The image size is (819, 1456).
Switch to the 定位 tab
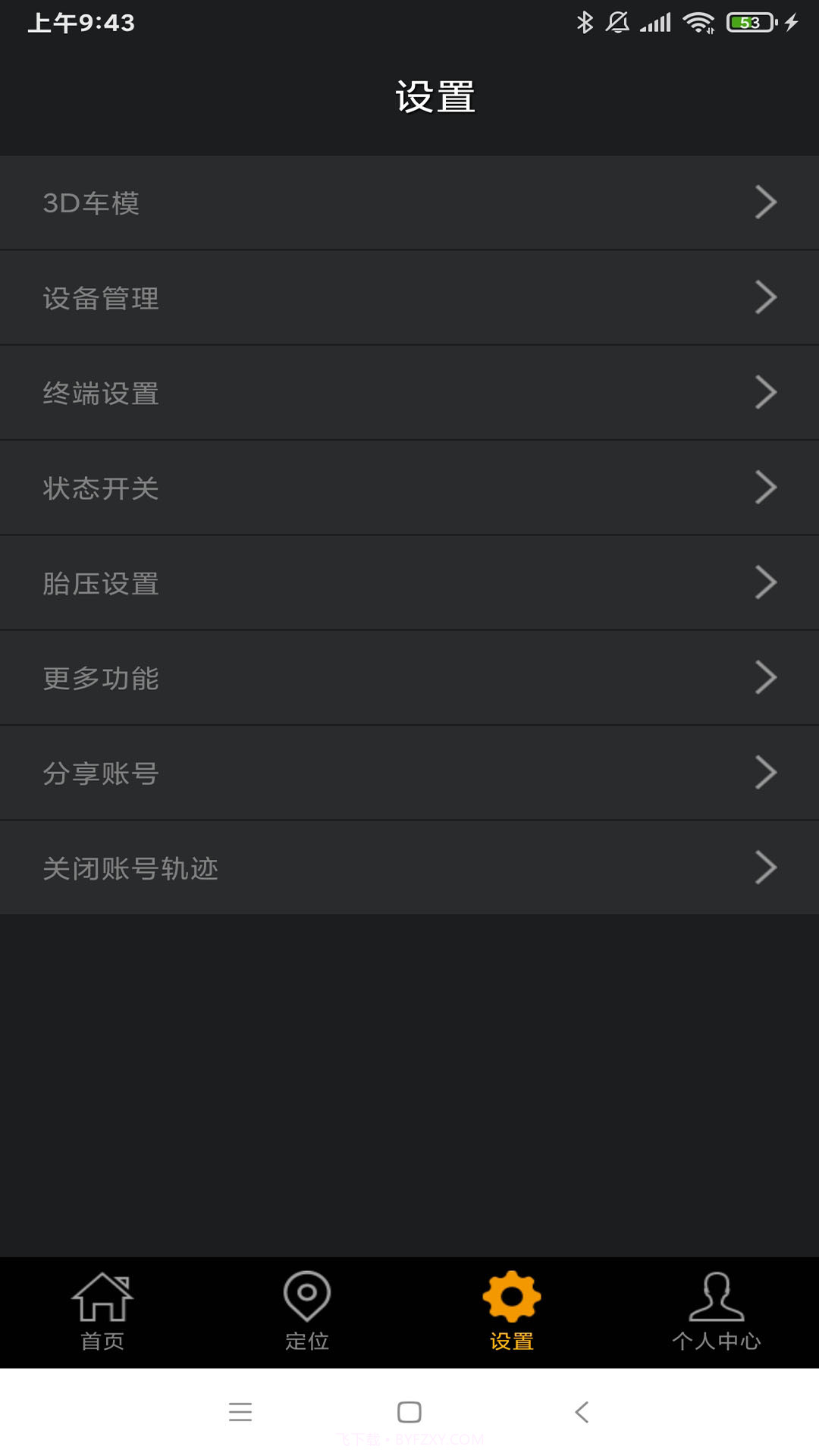point(306,1312)
